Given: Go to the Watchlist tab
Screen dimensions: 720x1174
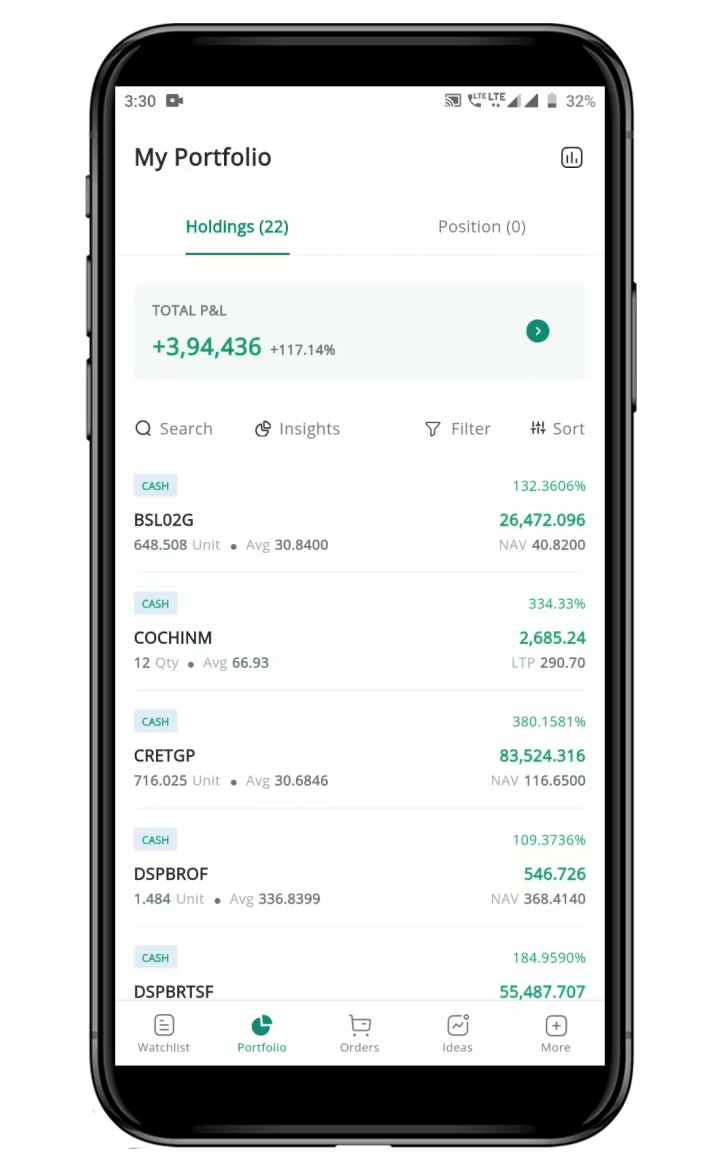Looking at the screenshot, I should pos(164,1033).
